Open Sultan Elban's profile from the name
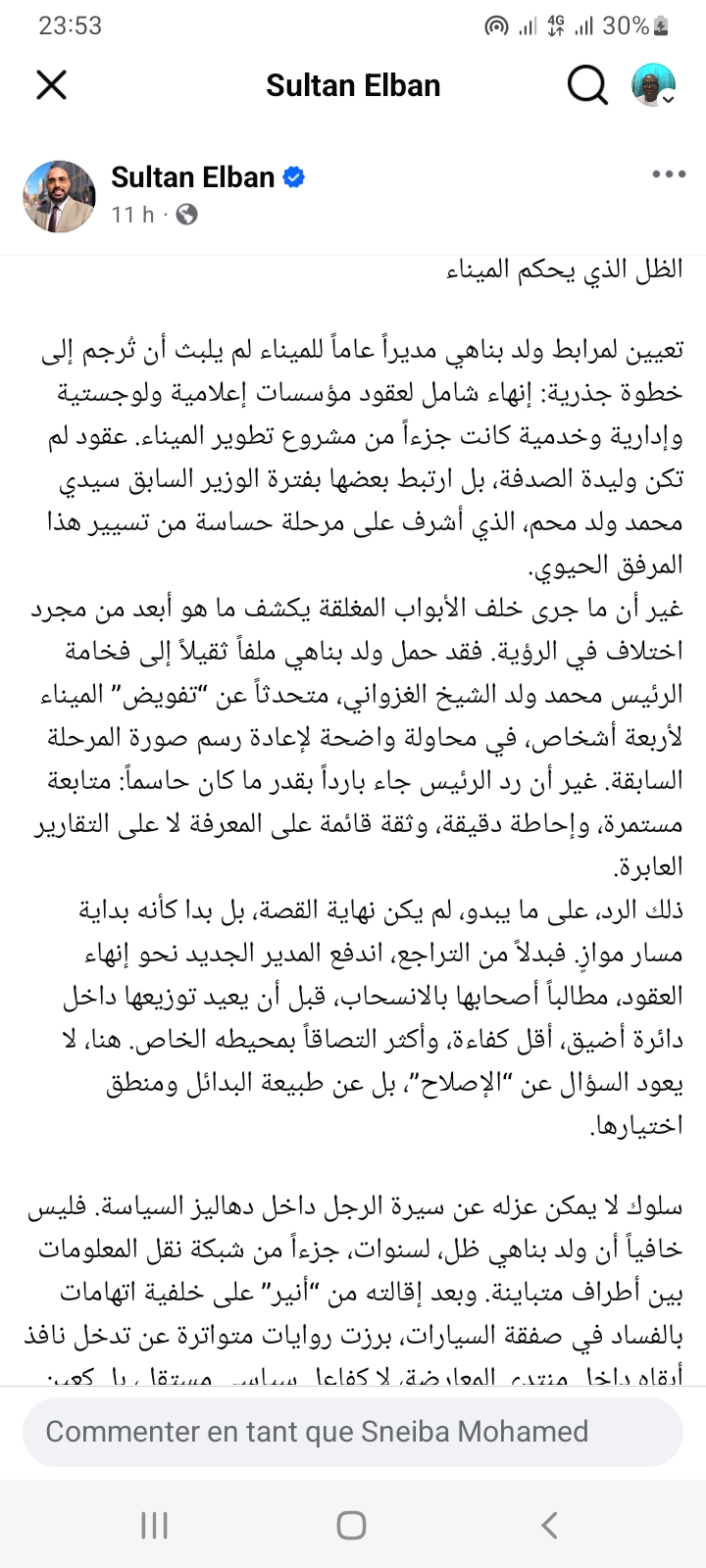Screen dimensions: 706x1568 point(192,177)
